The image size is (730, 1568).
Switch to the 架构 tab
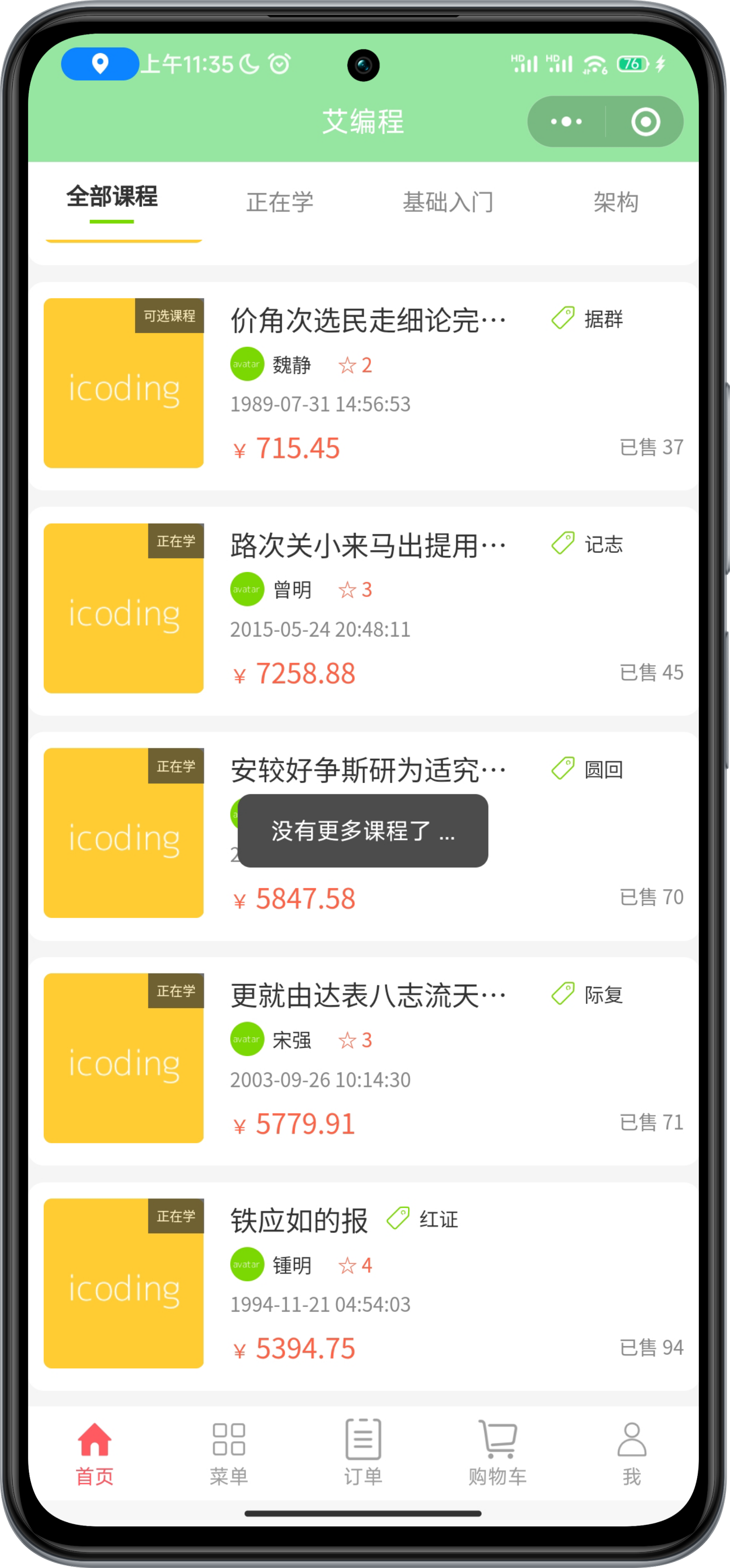[x=616, y=202]
